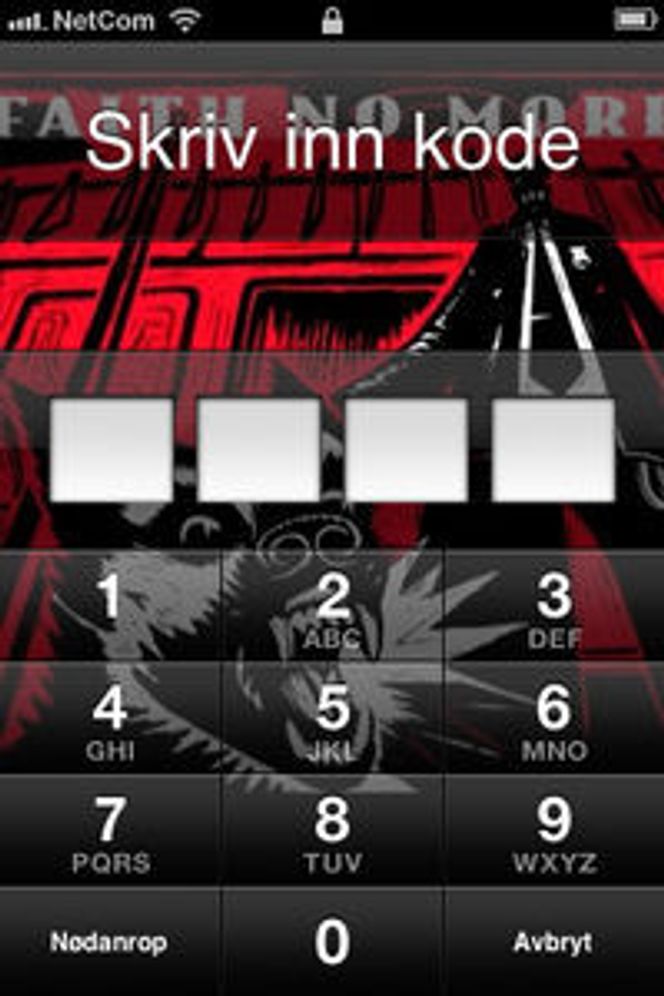Enter digit 2 (ABC) on the keypad
664x996 pixels.
[x=332, y=608]
